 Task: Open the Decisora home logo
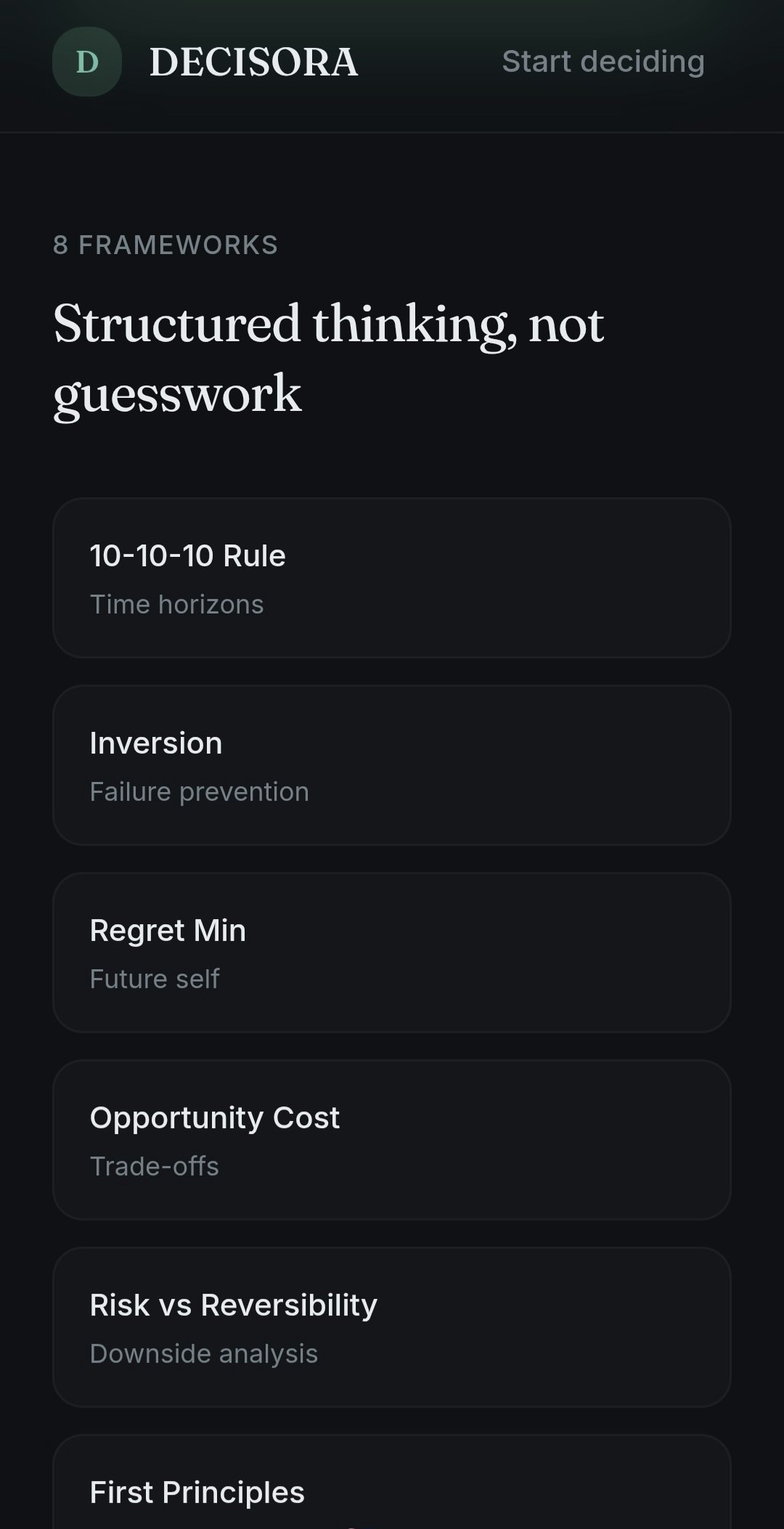pos(205,62)
